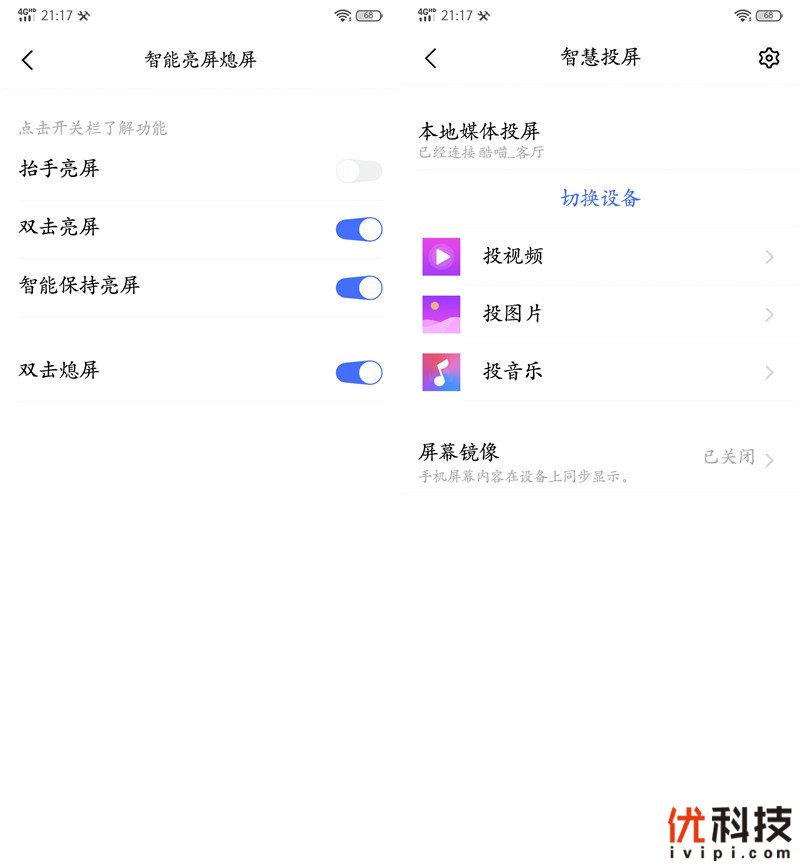Open the 智慧投屏 settings gear
The height and width of the screenshot is (866, 800).
point(768,58)
